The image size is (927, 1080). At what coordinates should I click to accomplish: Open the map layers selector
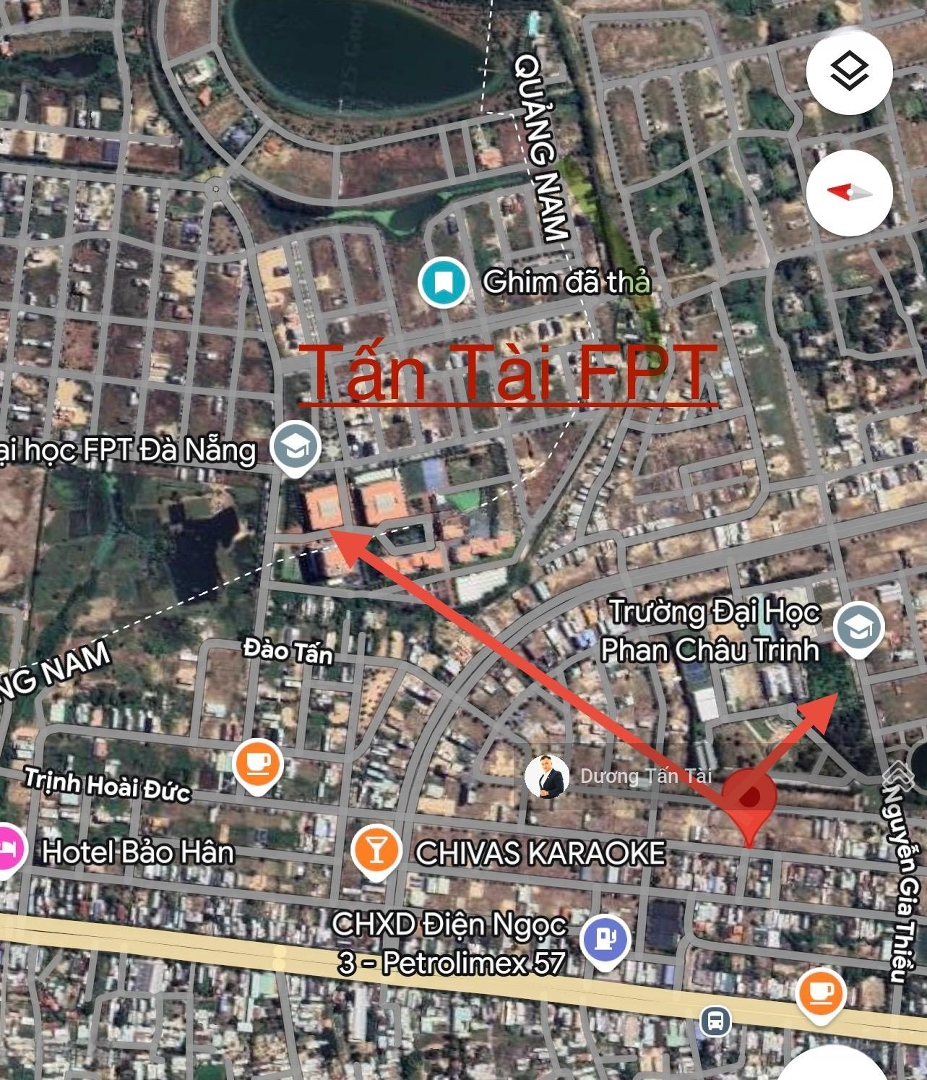(x=849, y=72)
